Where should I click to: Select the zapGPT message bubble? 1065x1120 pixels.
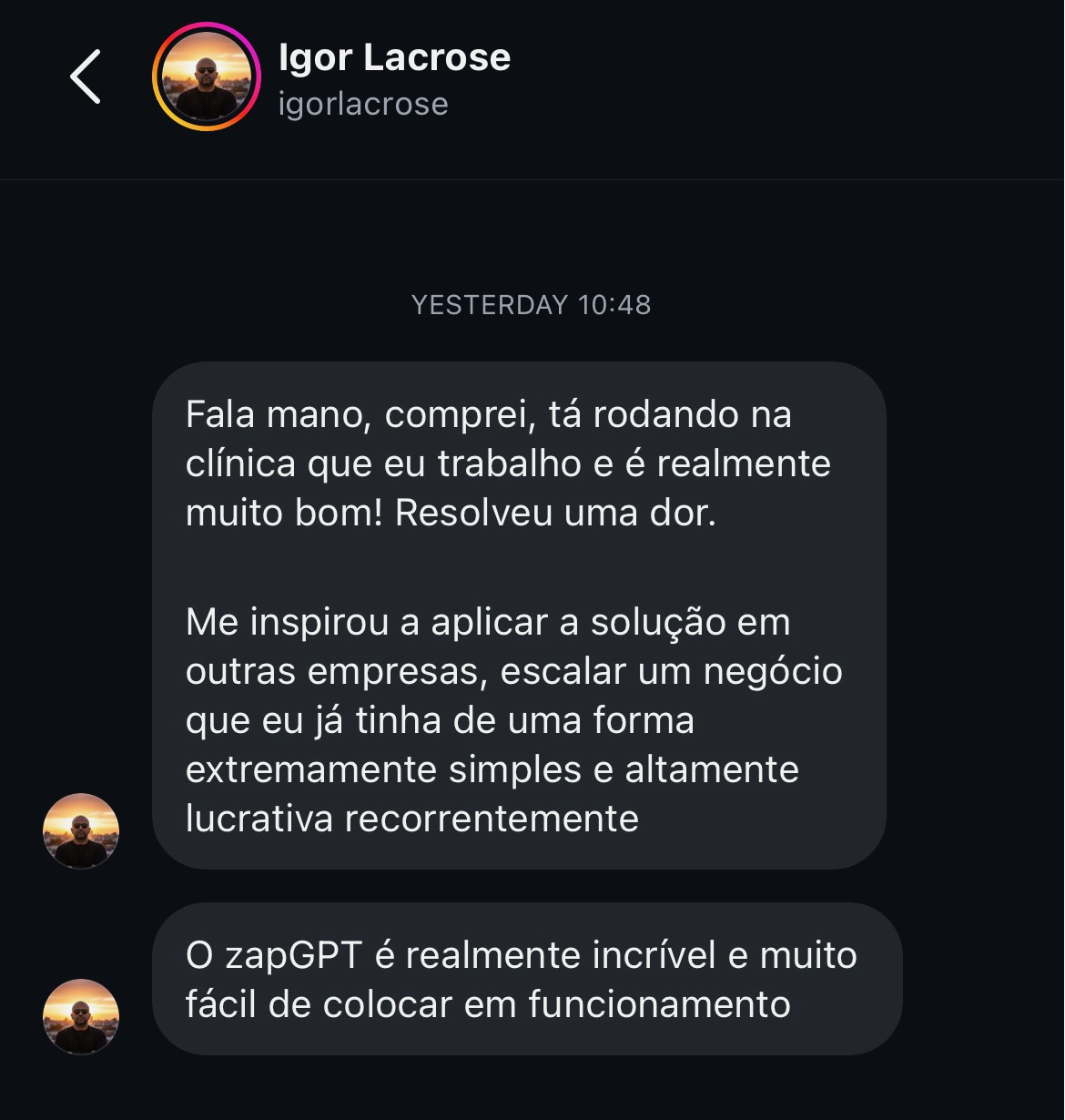528,979
